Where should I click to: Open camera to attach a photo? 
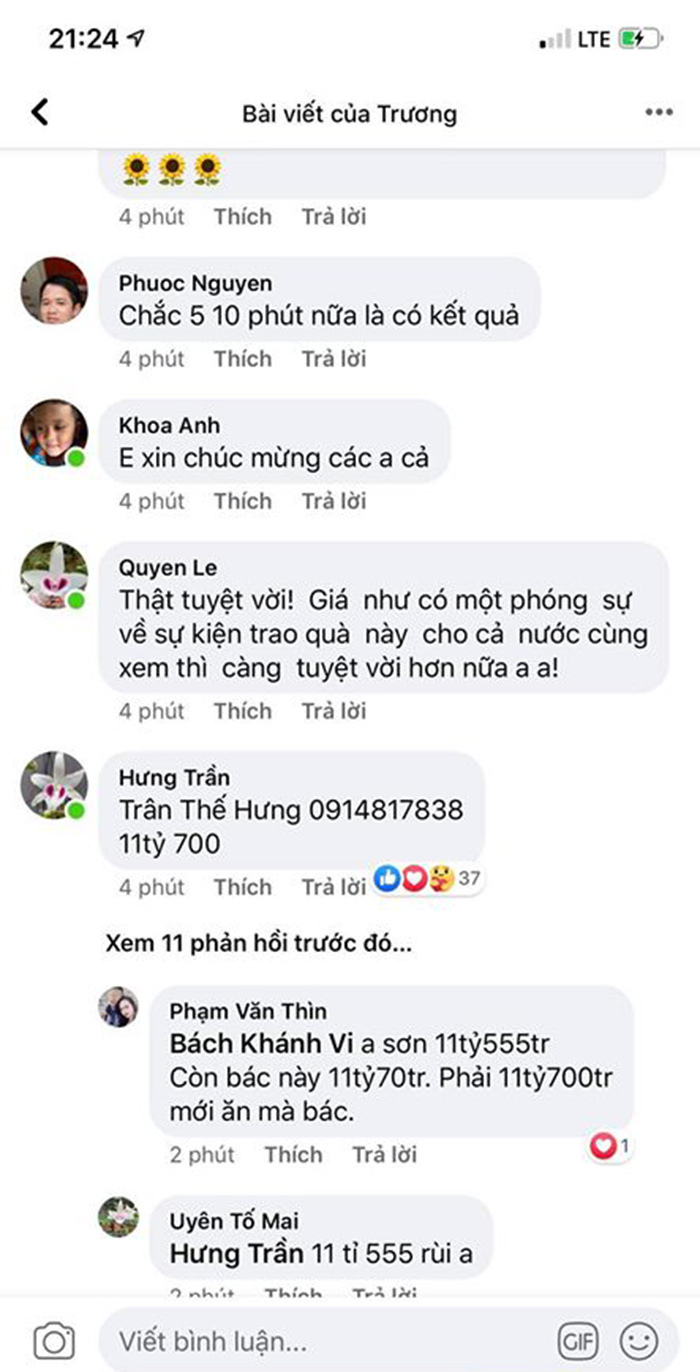point(54,1340)
